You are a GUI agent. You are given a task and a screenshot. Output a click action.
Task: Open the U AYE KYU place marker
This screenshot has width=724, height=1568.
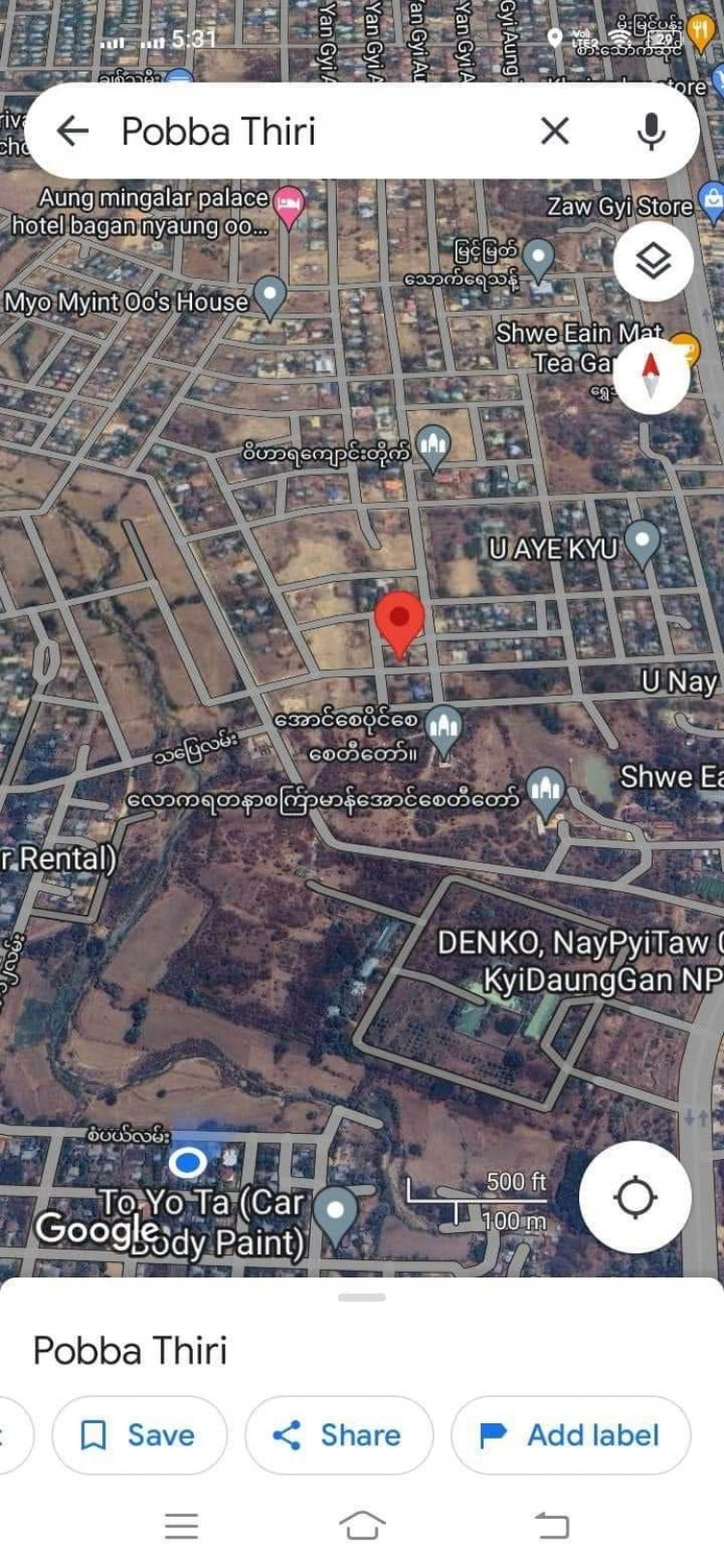(x=642, y=541)
